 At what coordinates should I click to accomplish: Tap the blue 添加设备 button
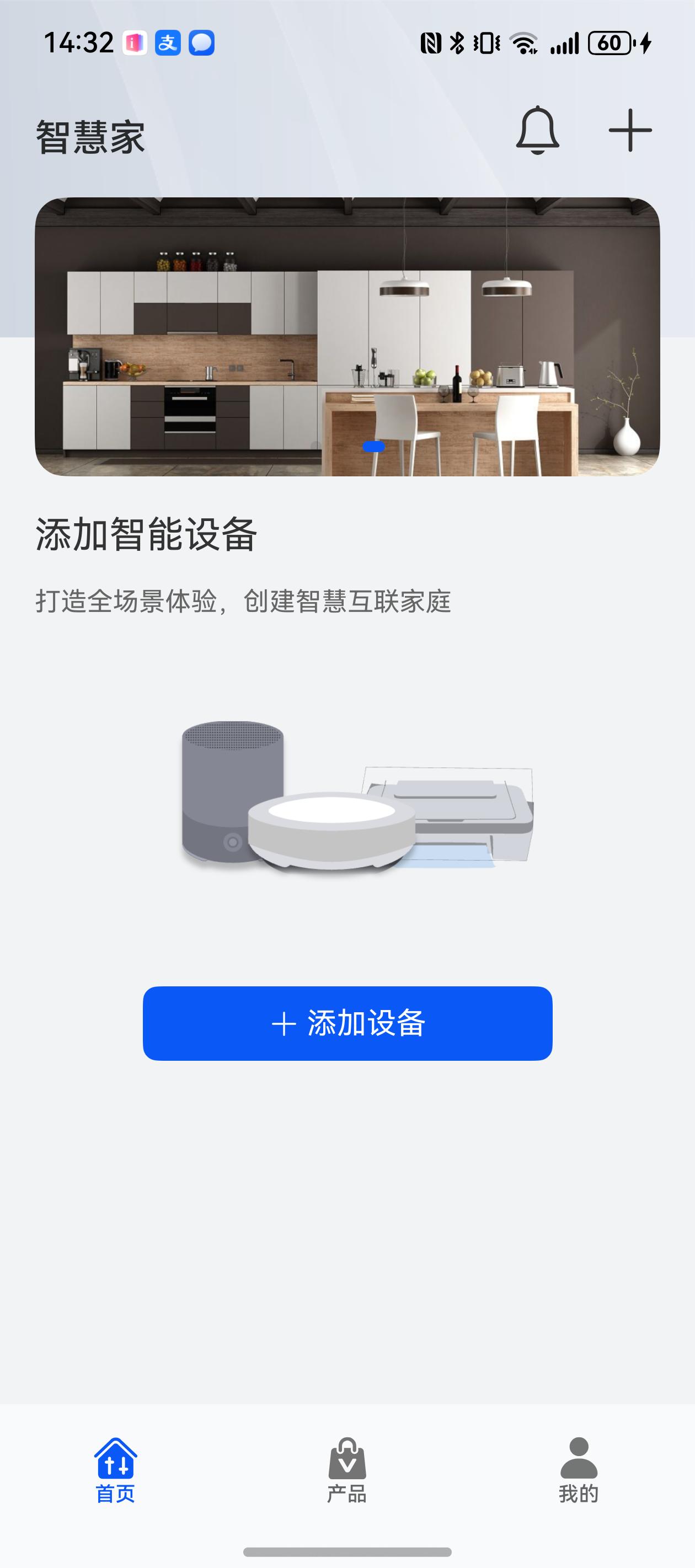tap(347, 1023)
